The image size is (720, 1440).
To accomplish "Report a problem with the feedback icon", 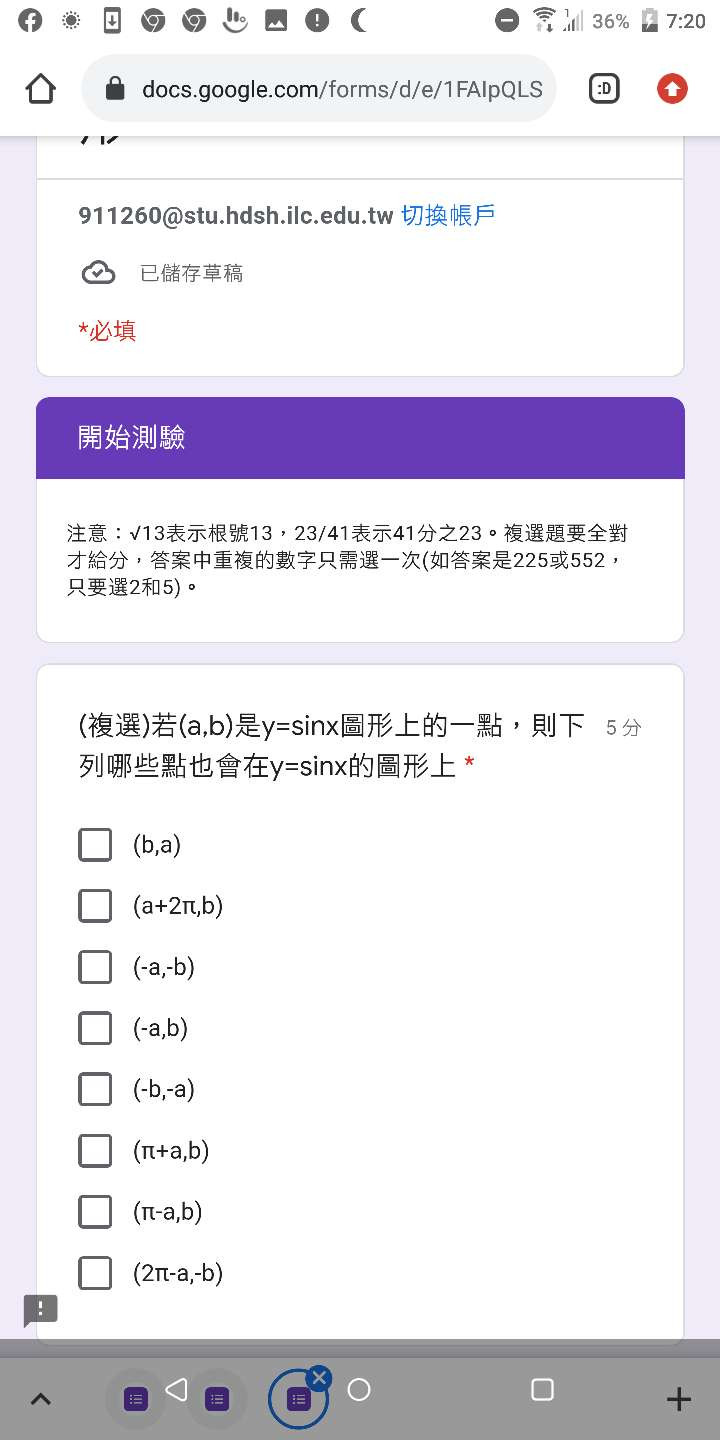I will [x=41, y=1309].
